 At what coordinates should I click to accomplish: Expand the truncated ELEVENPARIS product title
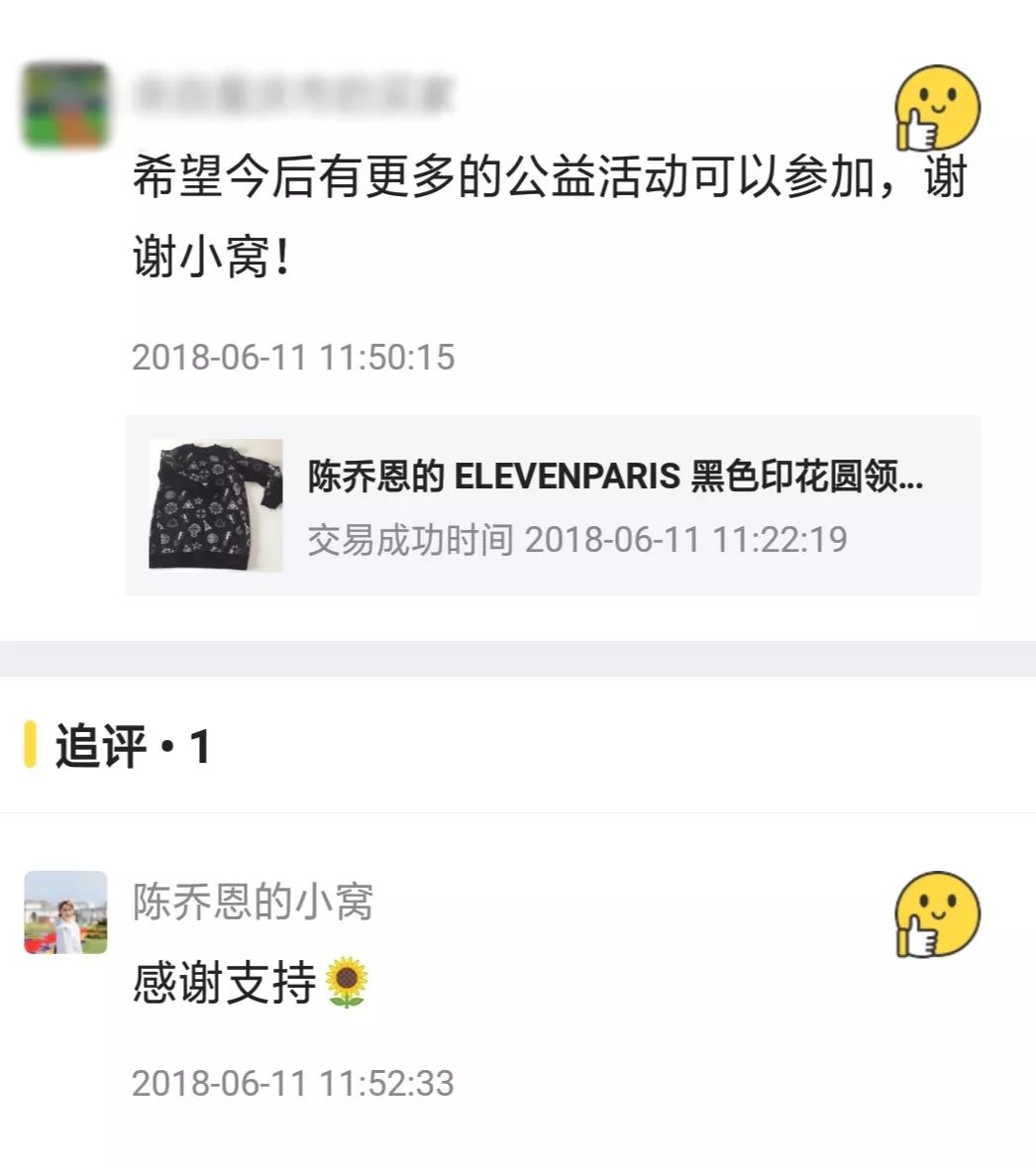pos(614,479)
